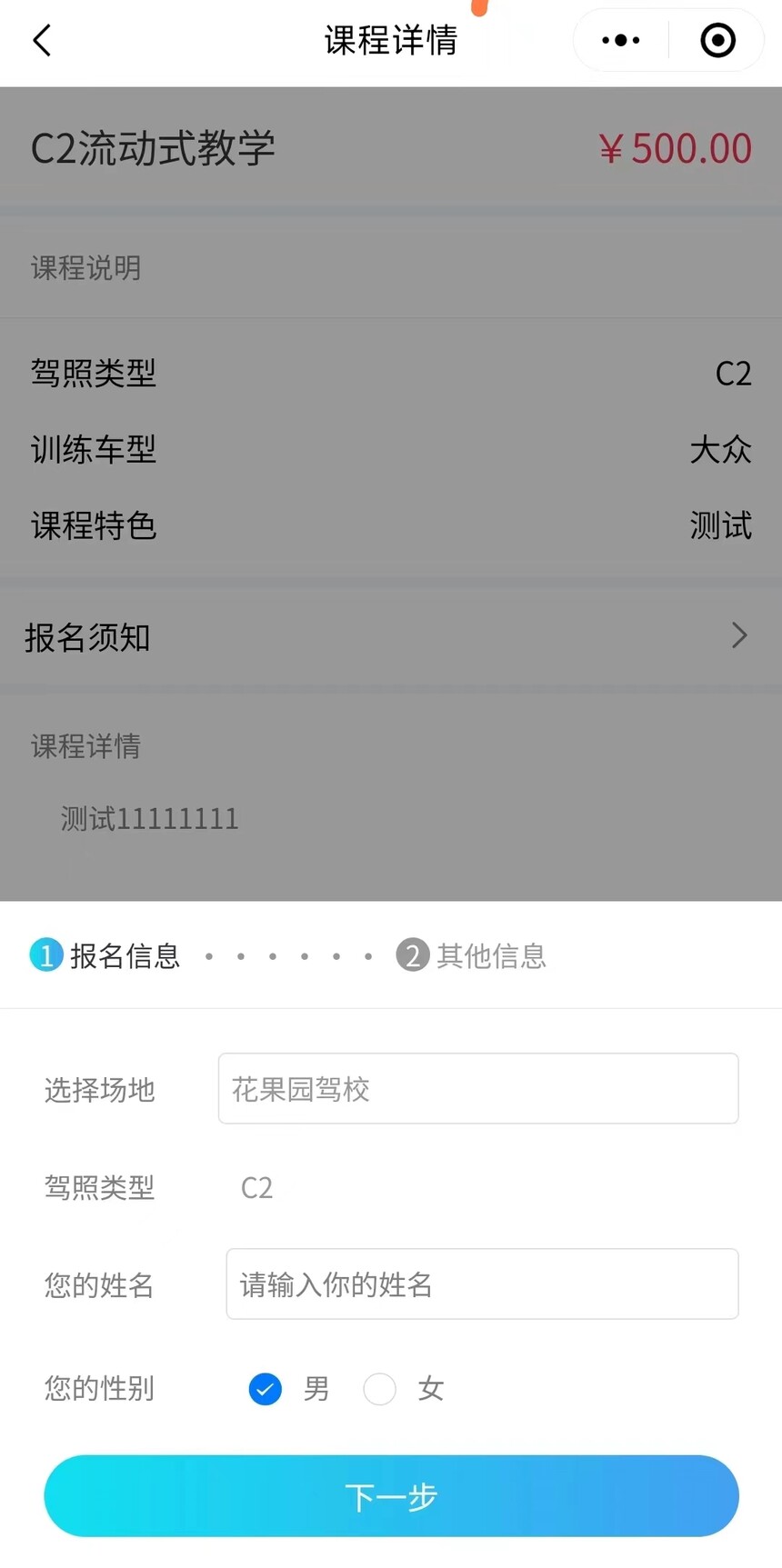Tap the name input field 请输入你的姓名
Screen dimensions: 782x1568
482,1283
